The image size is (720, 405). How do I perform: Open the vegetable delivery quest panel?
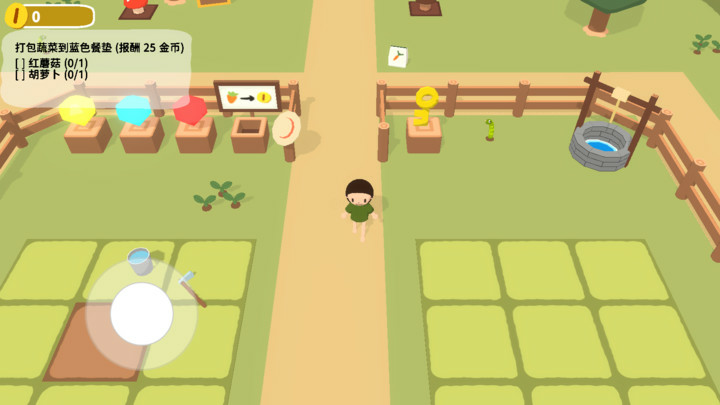(x=97, y=60)
